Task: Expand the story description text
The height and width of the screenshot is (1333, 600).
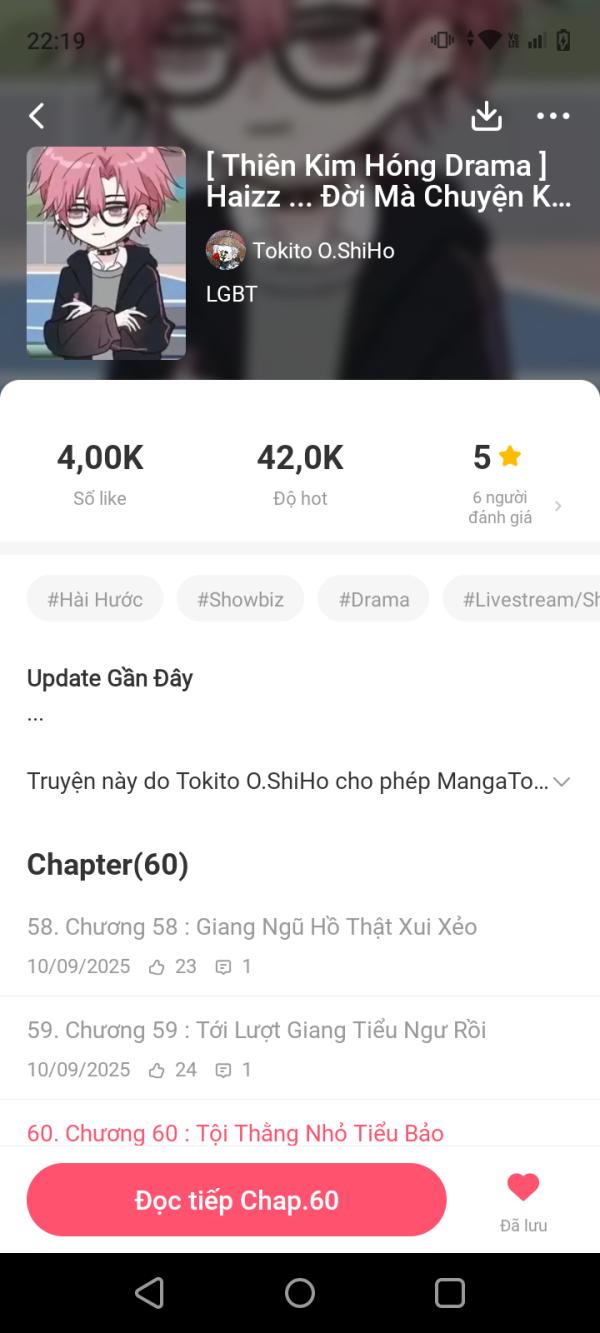Action: point(561,782)
